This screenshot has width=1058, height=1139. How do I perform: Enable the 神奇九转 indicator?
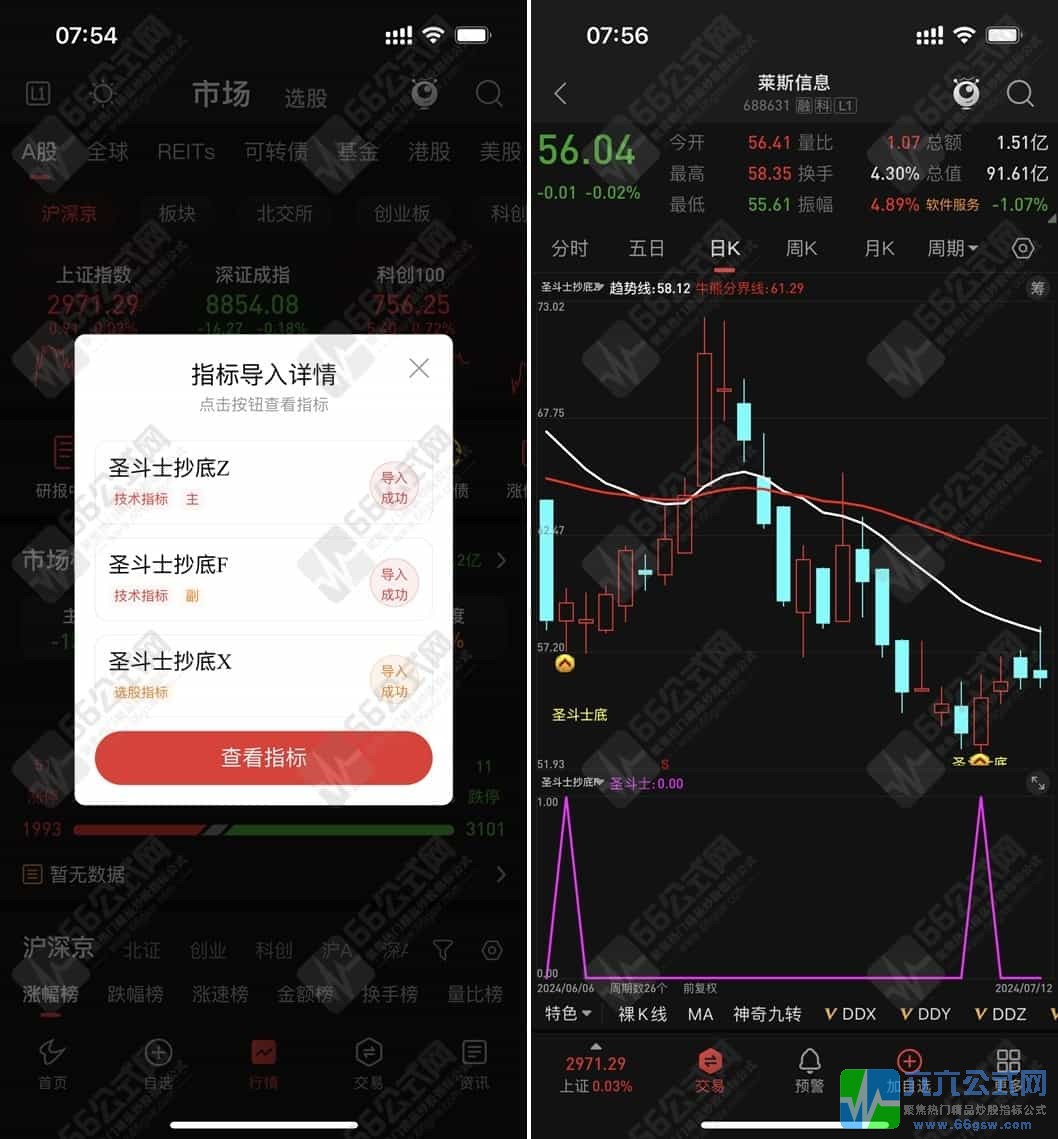[x=767, y=1014]
